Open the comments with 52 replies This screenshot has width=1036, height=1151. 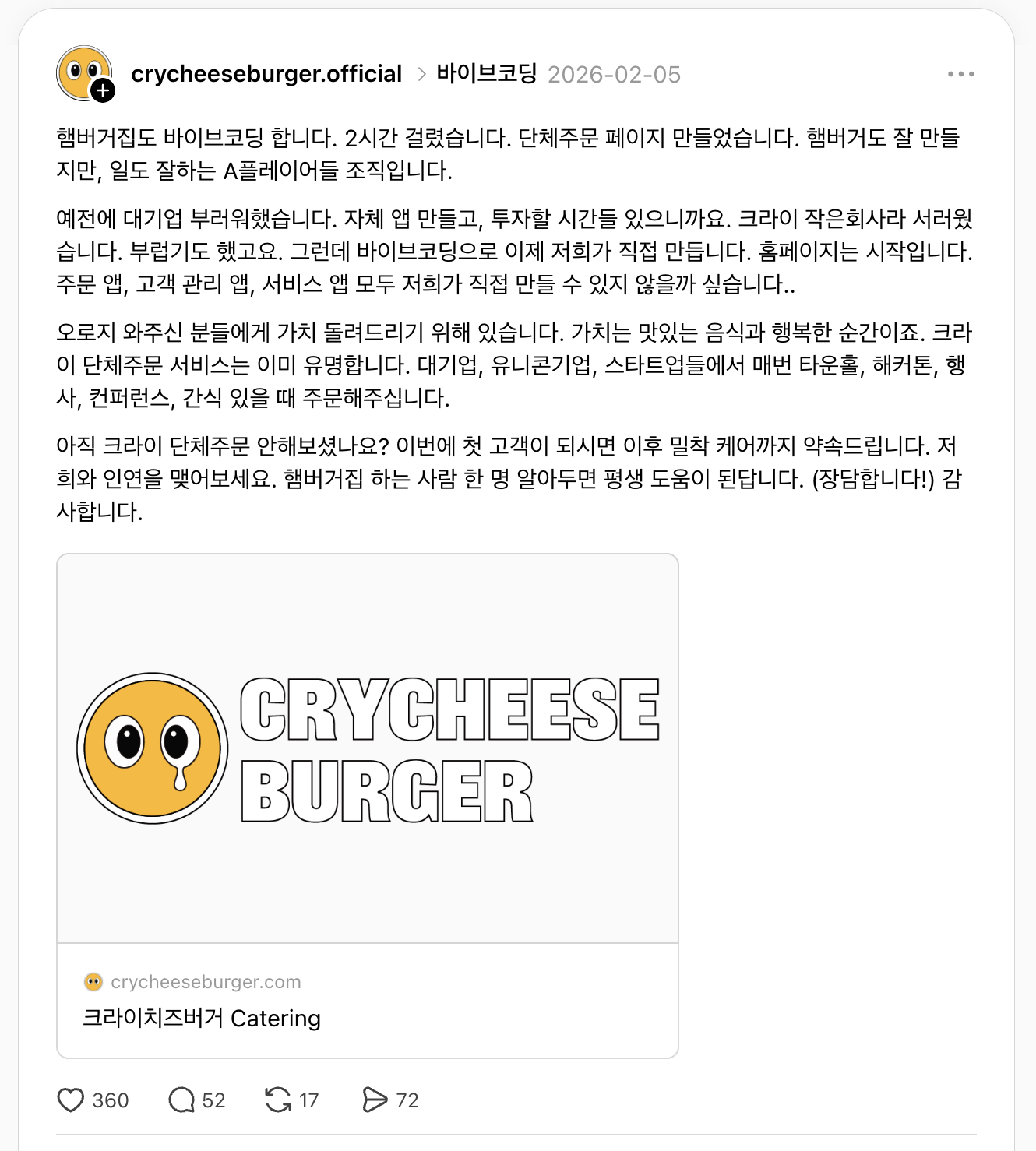click(181, 1100)
